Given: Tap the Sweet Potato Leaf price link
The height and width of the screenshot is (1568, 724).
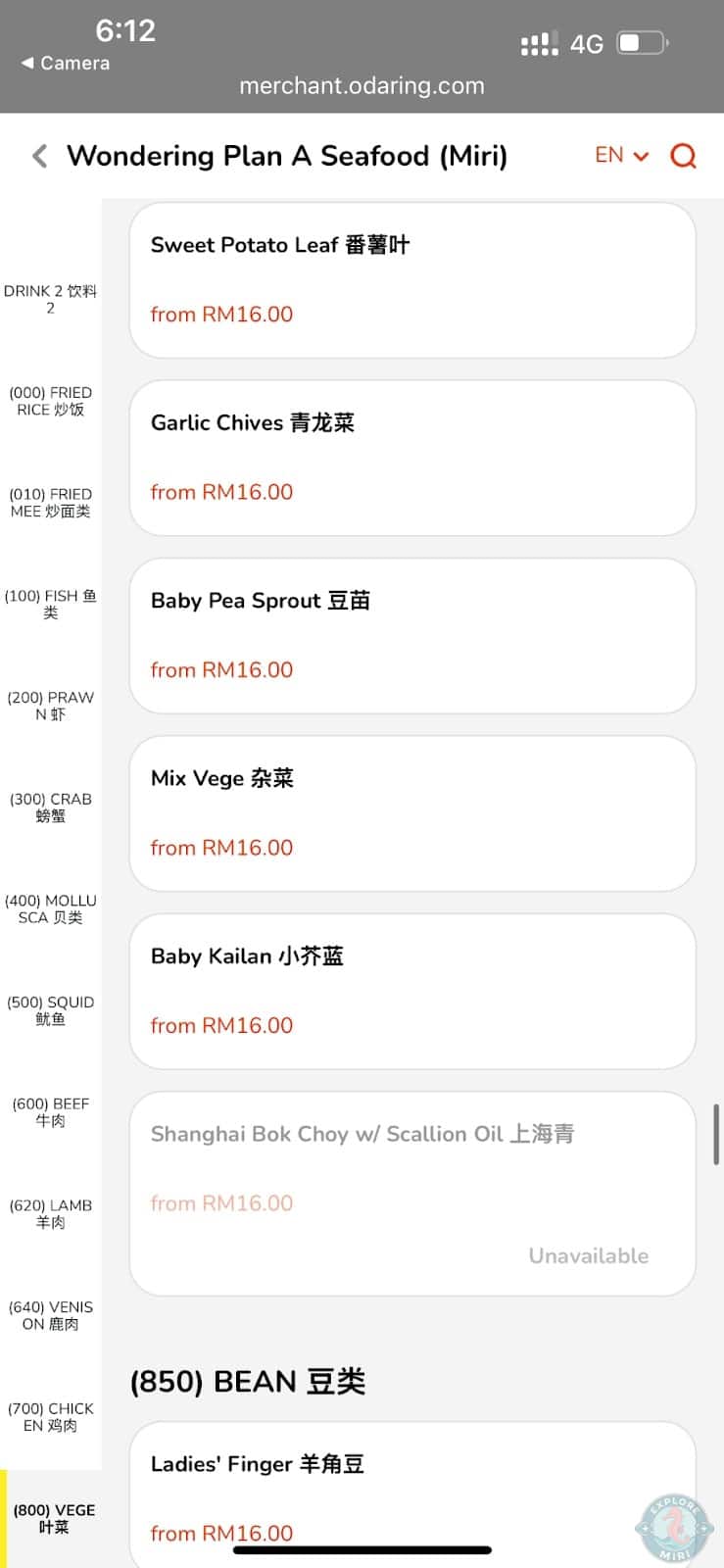Looking at the screenshot, I should 220,314.
